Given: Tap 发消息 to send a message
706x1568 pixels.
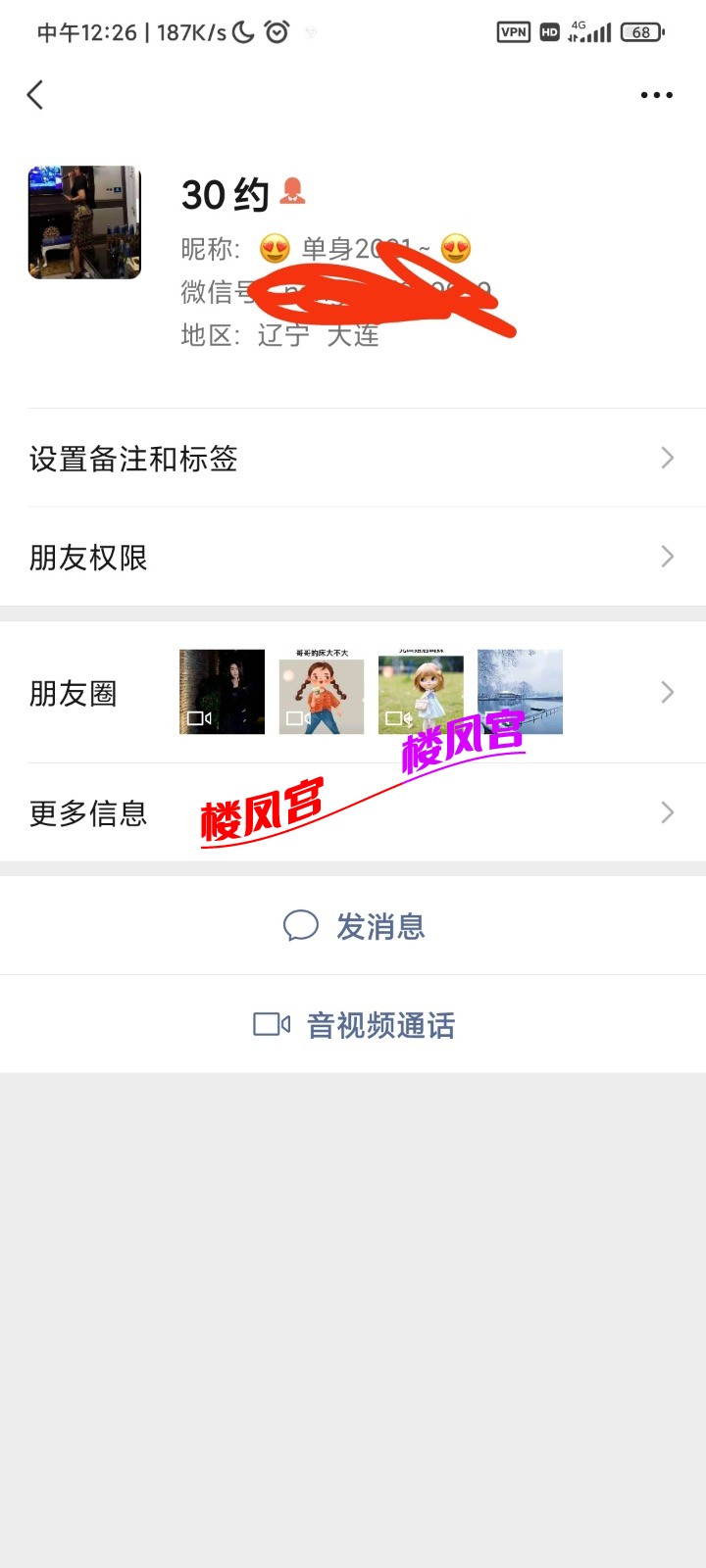Looking at the screenshot, I should coord(355,926).
